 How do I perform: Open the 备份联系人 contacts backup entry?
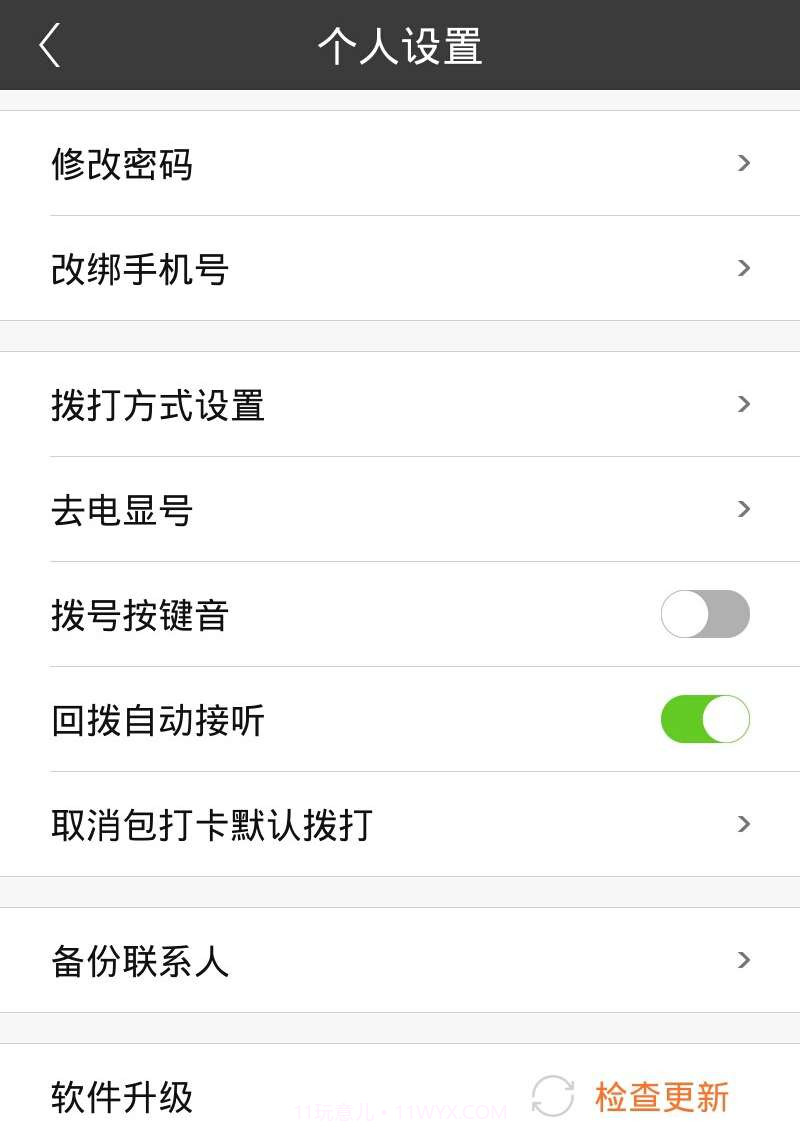pos(140,961)
